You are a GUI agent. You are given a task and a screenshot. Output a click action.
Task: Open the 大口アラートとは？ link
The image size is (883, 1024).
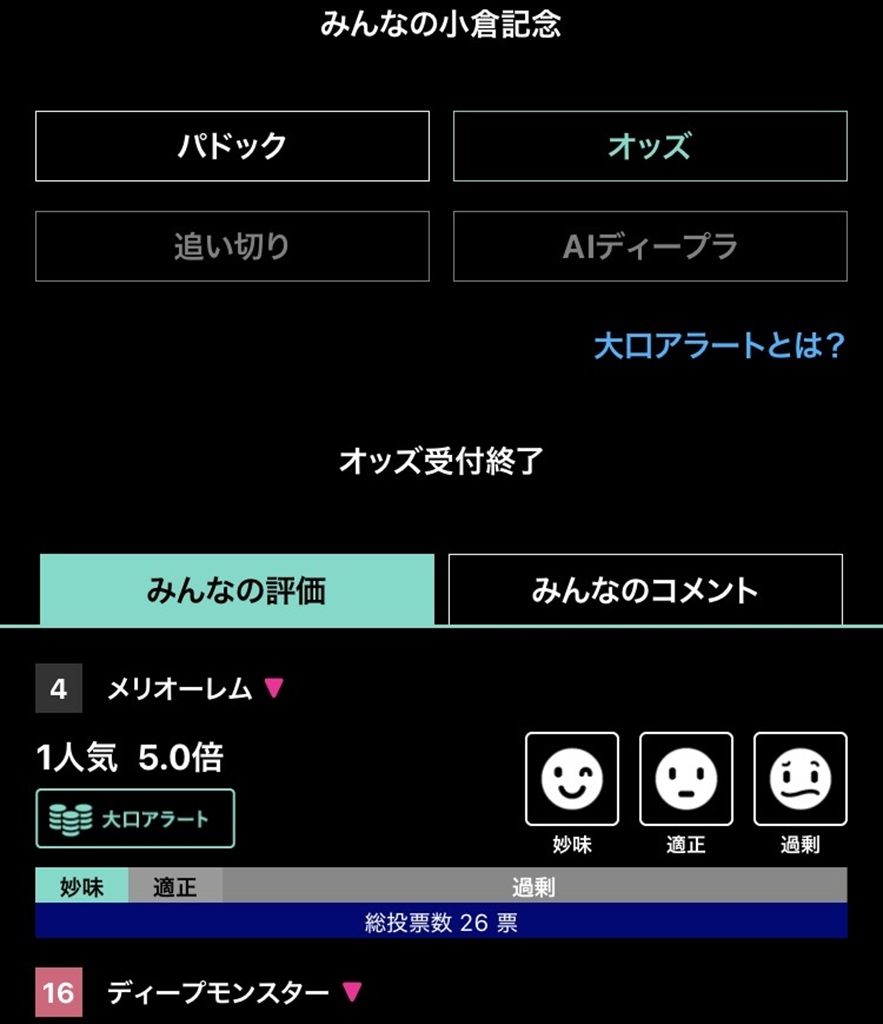point(719,346)
